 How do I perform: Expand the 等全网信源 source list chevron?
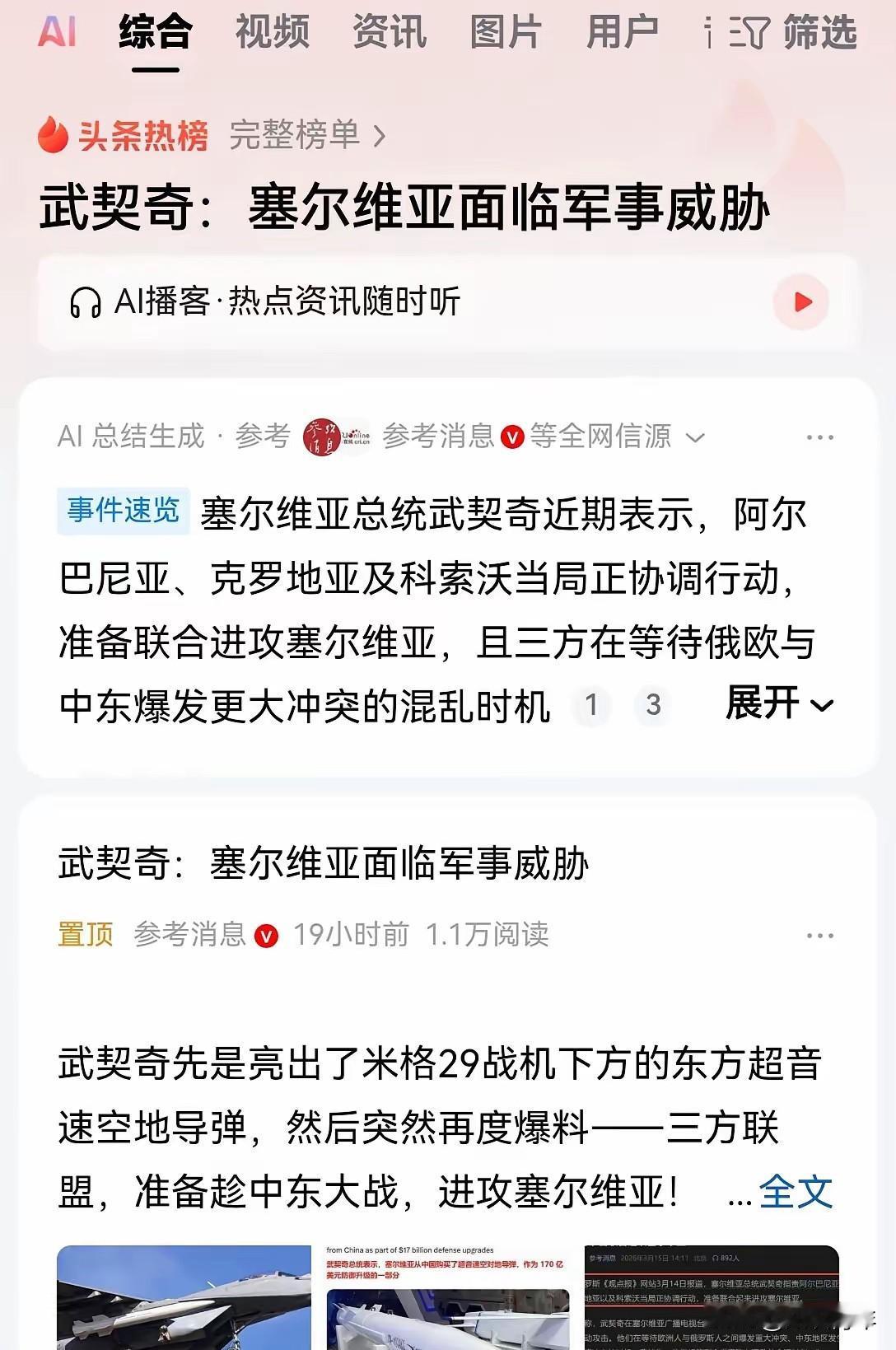point(694,439)
